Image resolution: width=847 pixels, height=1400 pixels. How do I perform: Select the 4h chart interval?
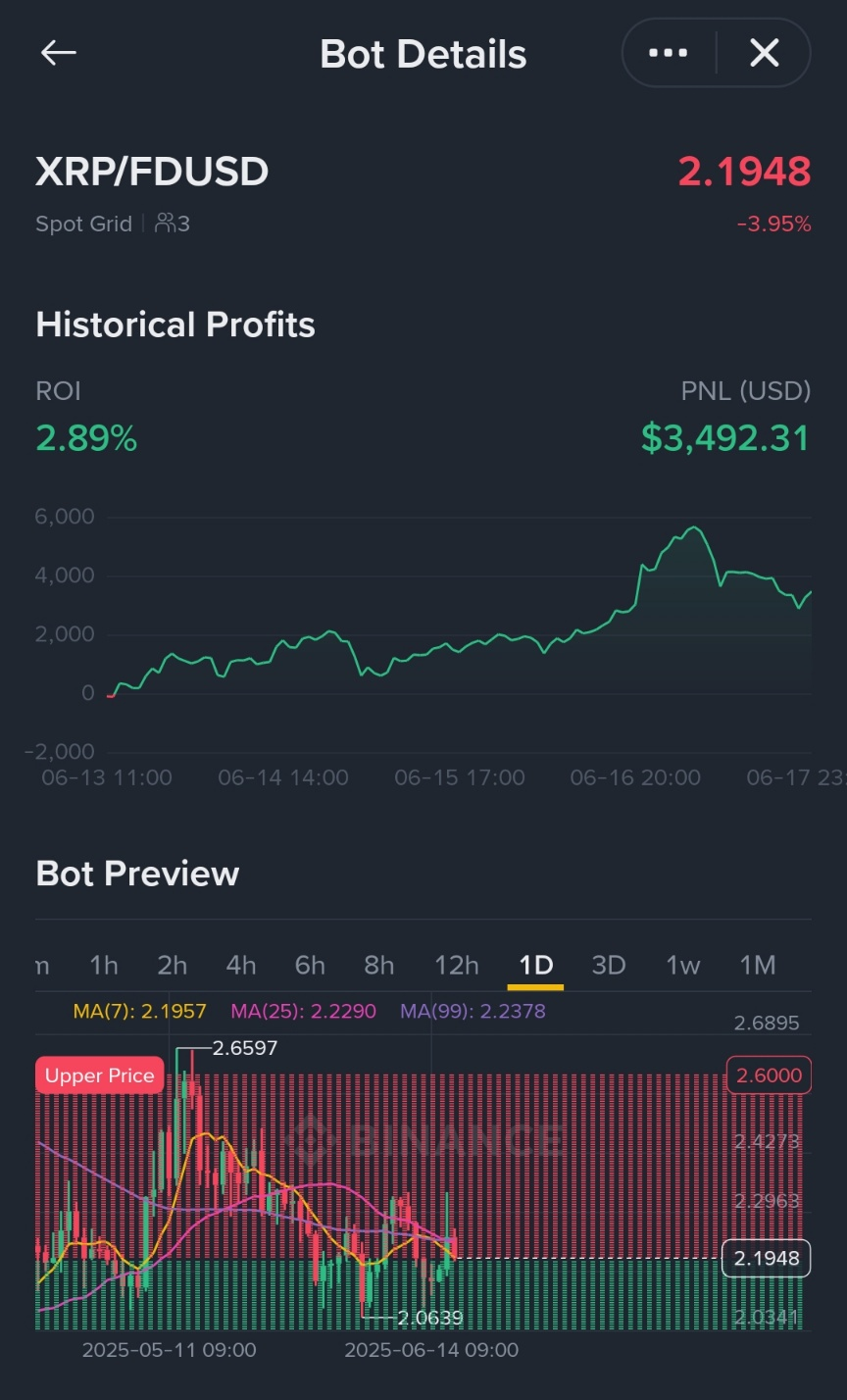pos(241,966)
